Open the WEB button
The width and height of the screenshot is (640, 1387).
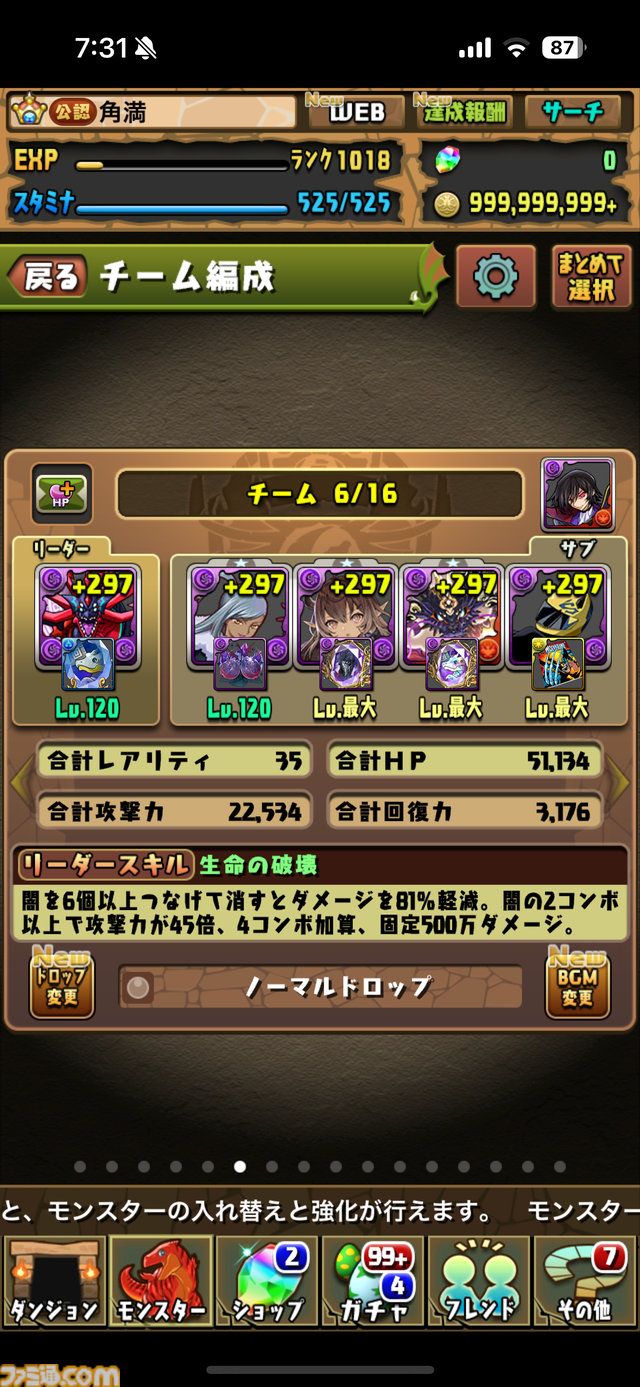coord(356,111)
